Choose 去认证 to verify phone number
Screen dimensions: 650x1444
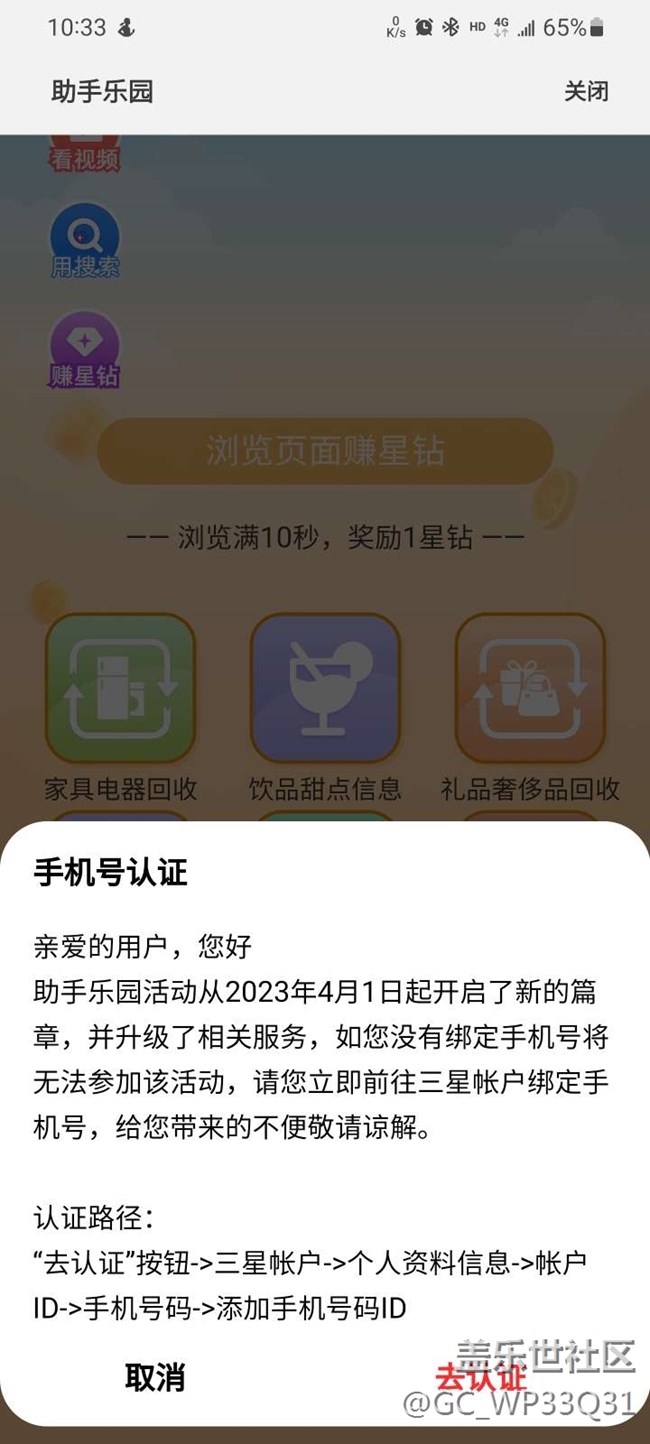481,1377
